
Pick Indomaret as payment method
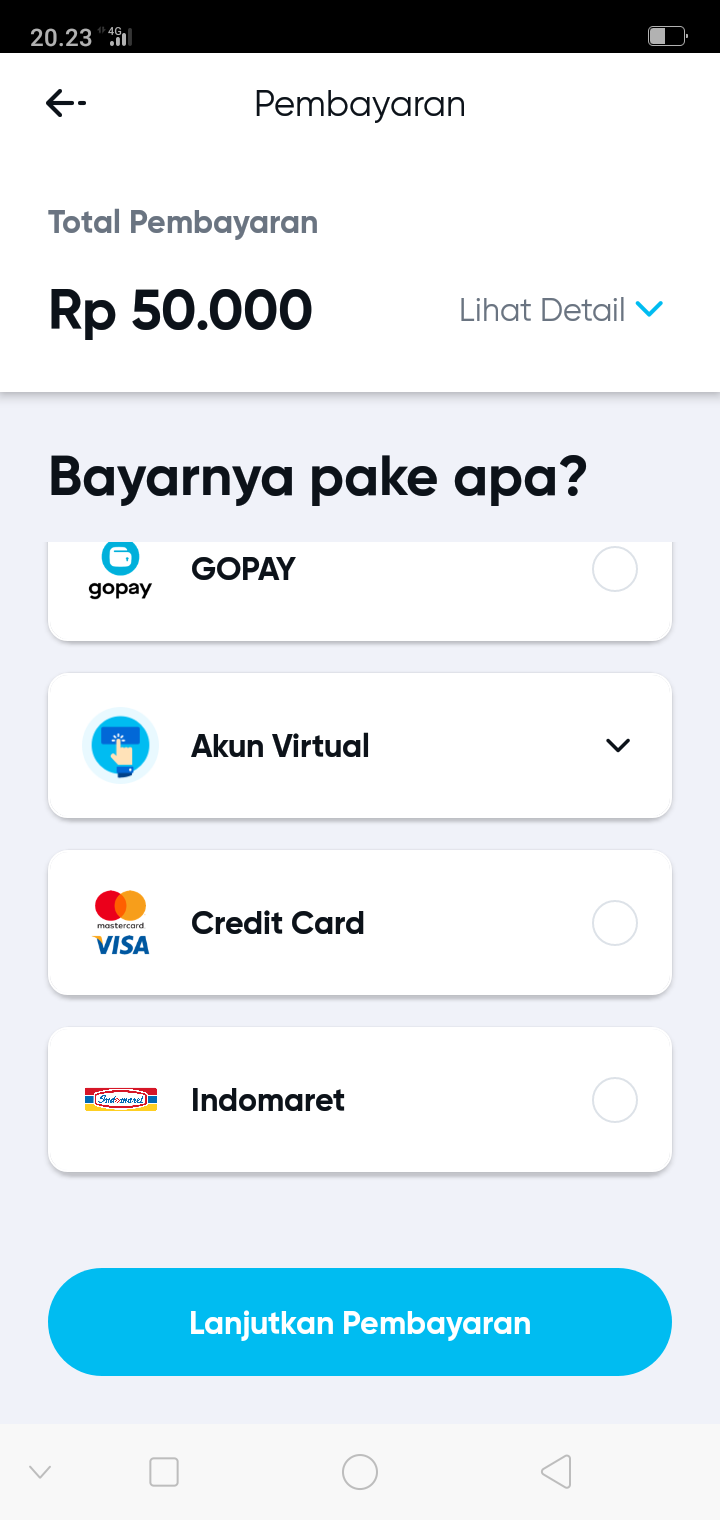(614, 1100)
